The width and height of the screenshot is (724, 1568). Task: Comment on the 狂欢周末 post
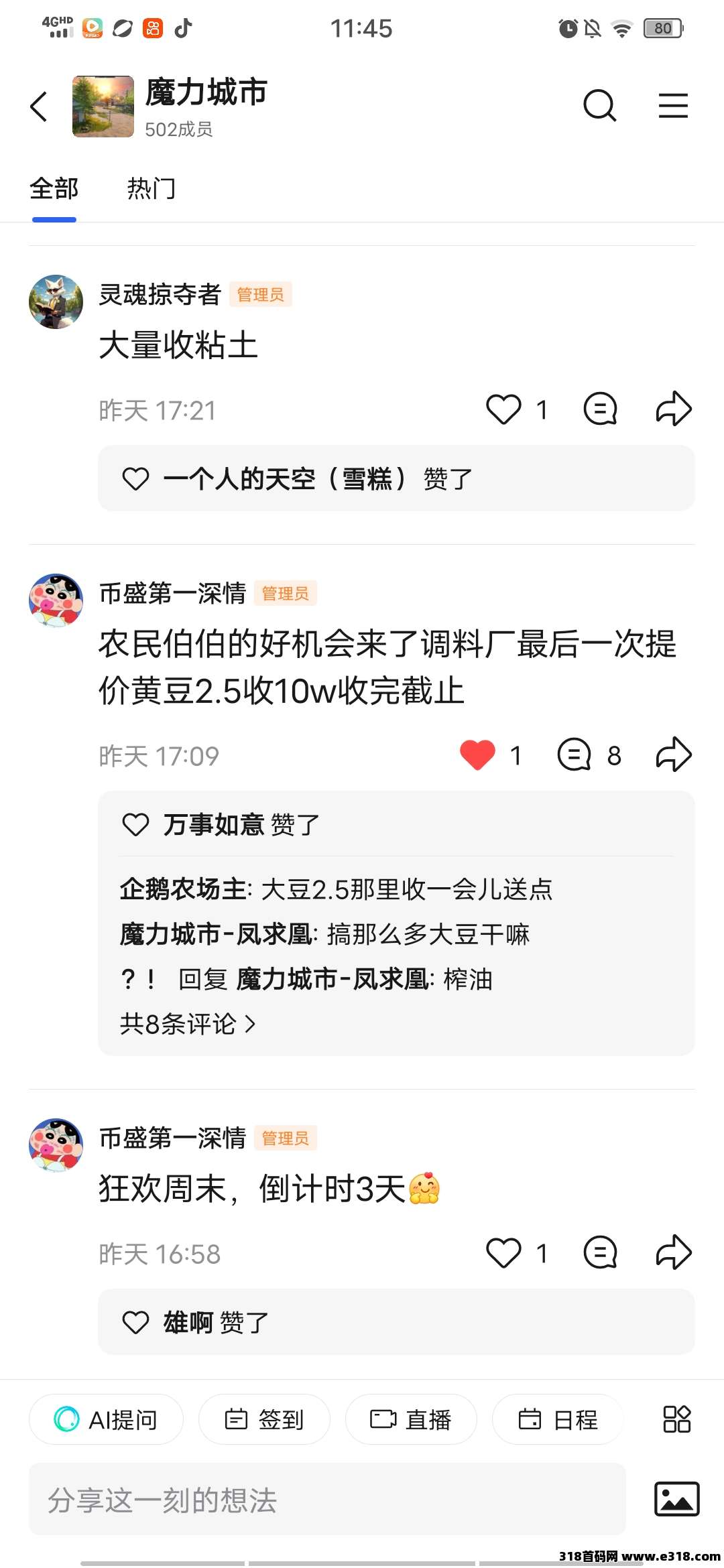pyautogui.click(x=600, y=1253)
